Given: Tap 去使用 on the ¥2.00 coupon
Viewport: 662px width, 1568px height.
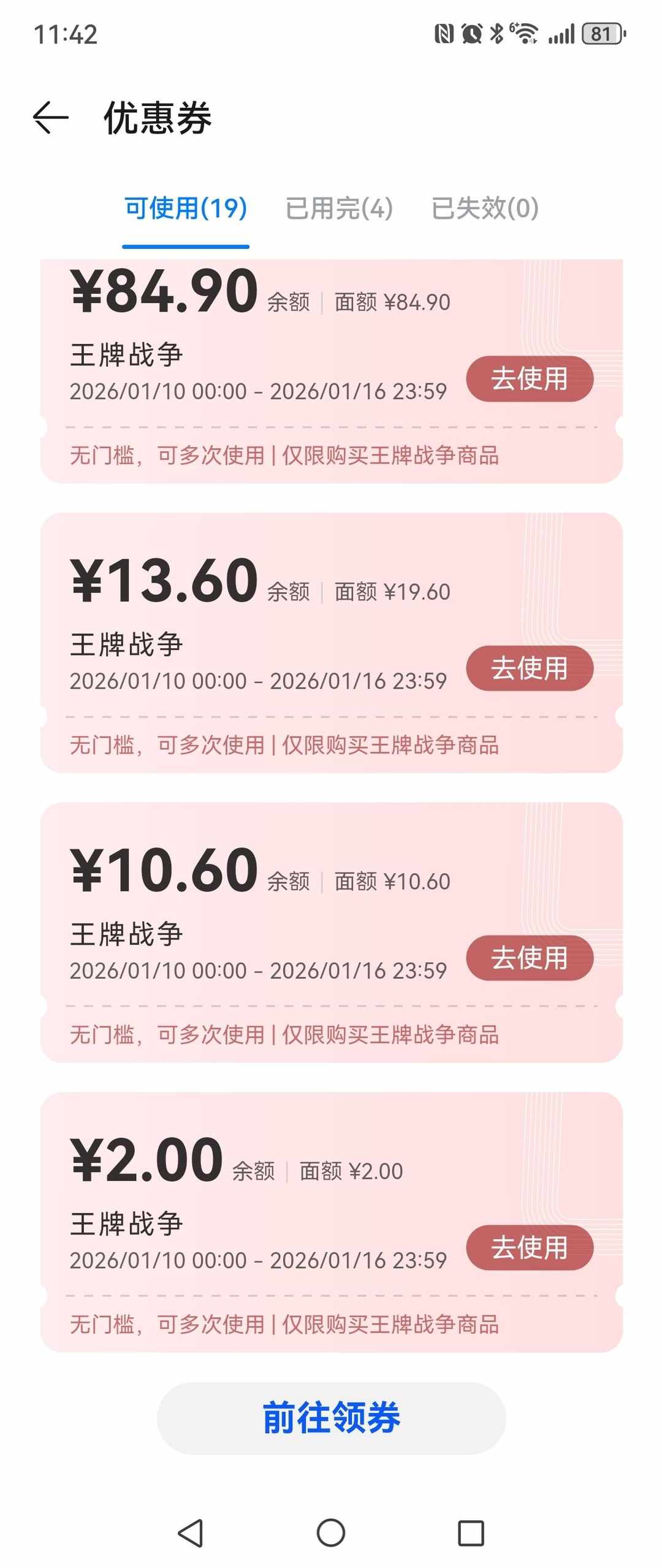Looking at the screenshot, I should 528,1247.
